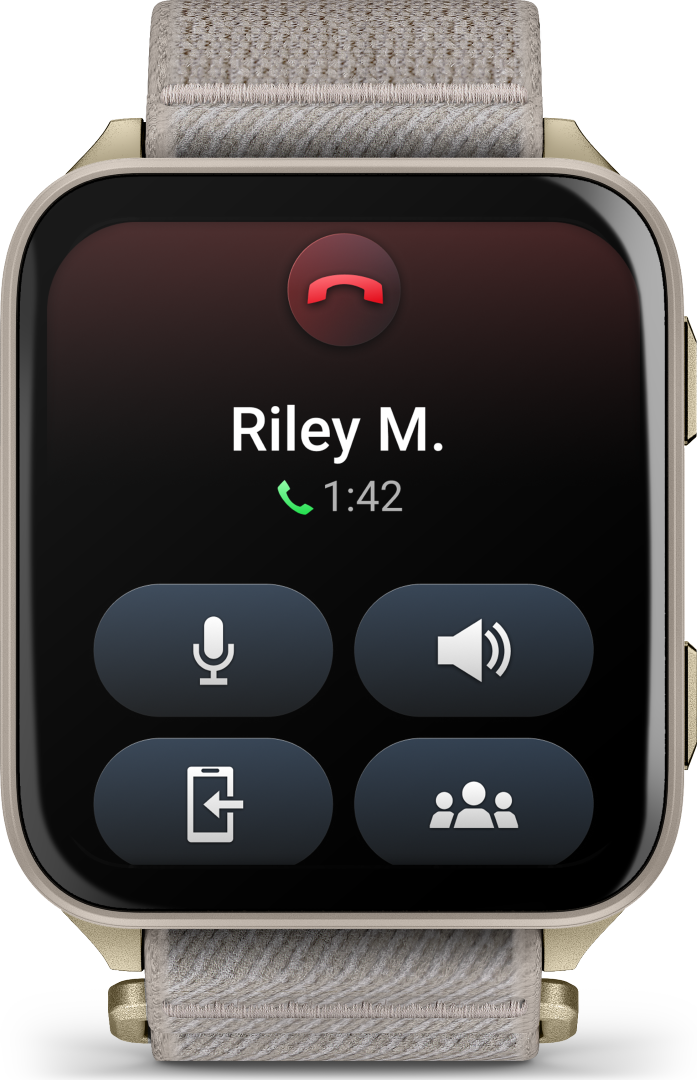This screenshot has width=697, height=1080.
Task: Mute the microphone
Action: click(x=213, y=650)
